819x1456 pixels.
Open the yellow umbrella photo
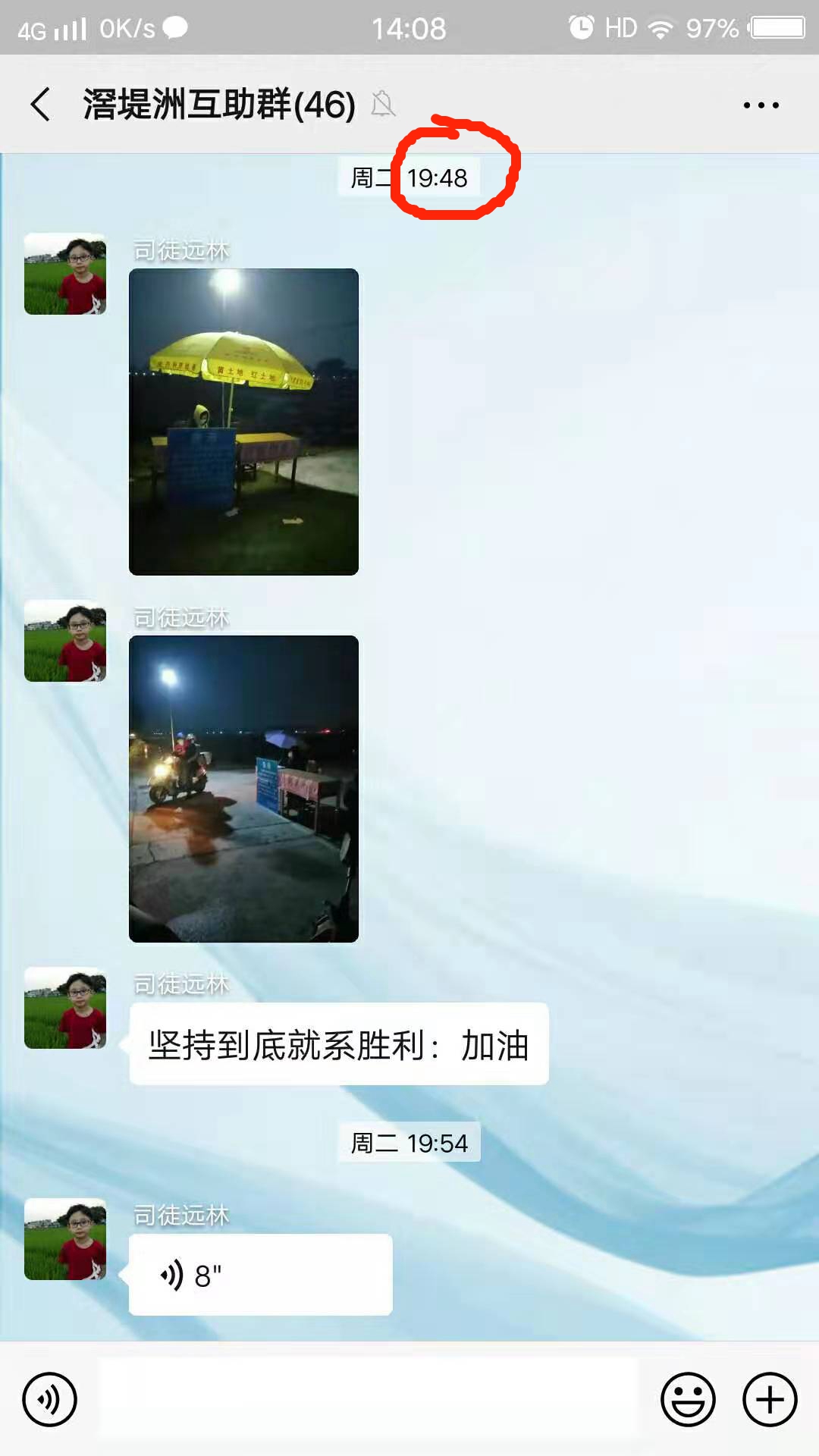point(243,422)
